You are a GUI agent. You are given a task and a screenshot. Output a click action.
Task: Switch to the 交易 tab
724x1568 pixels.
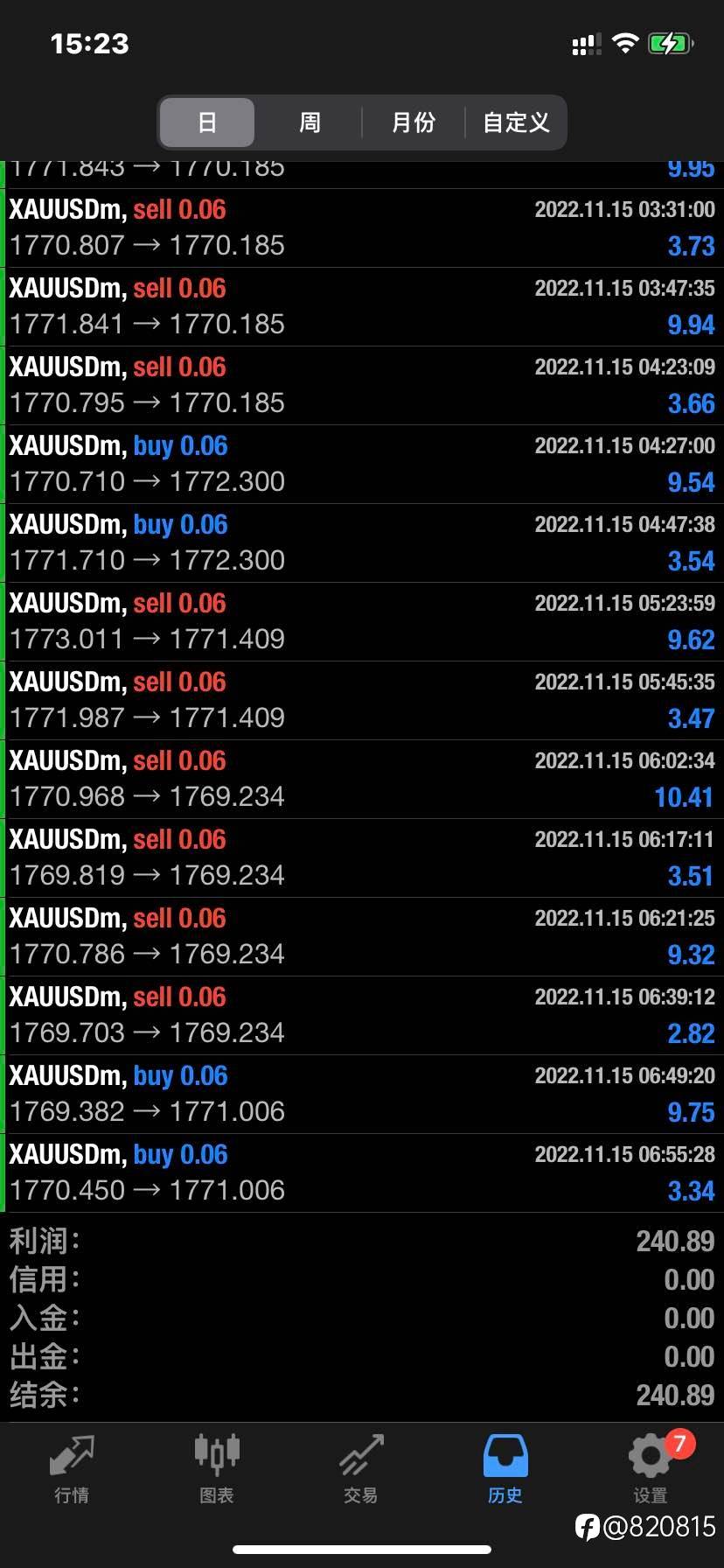pyautogui.click(x=360, y=1470)
